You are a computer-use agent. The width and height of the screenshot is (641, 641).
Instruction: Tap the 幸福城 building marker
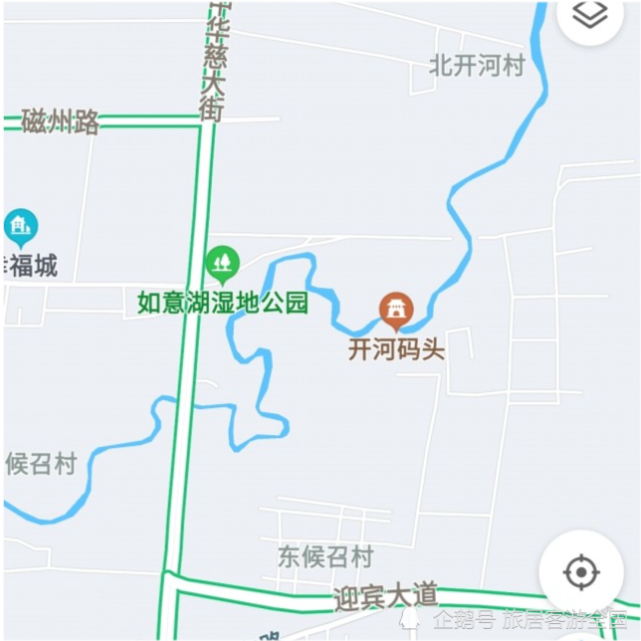(x=20, y=228)
